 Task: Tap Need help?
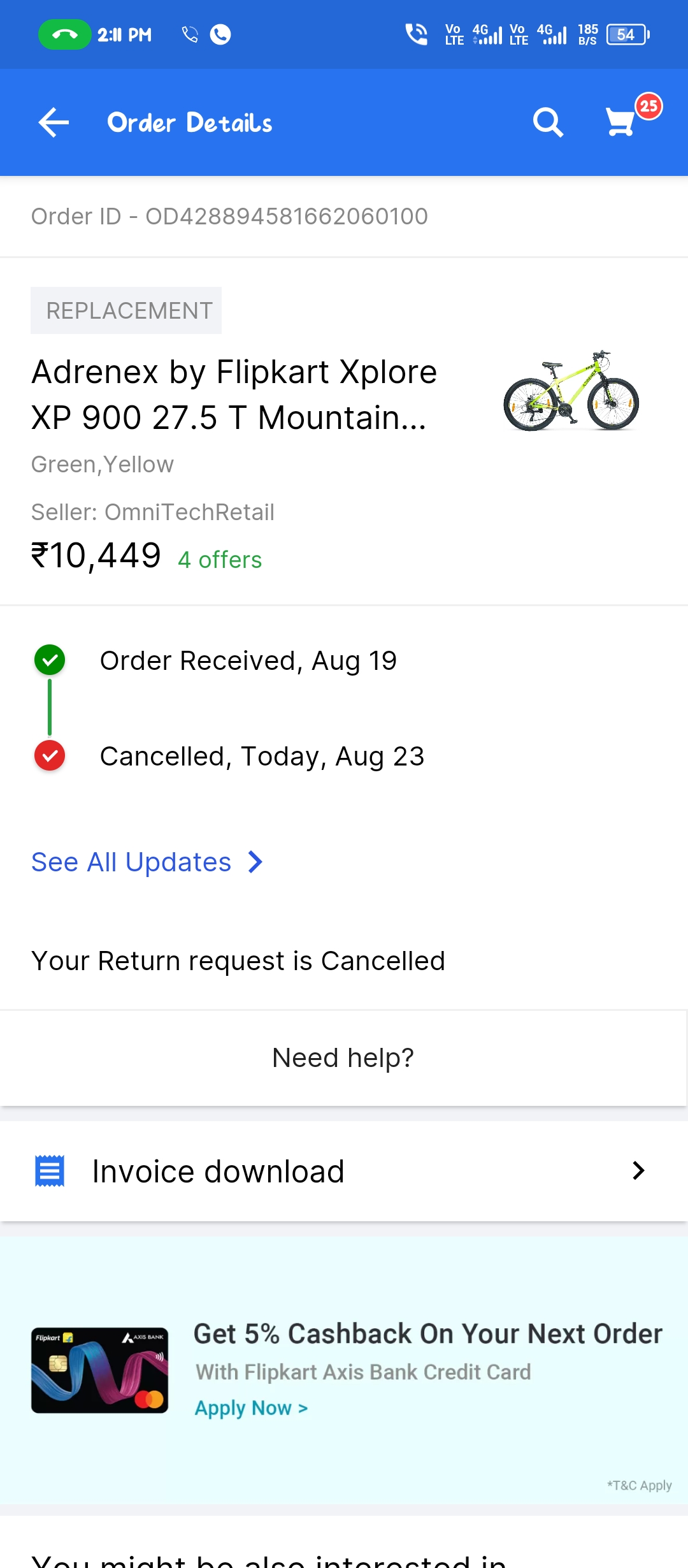[x=343, y=1057]
